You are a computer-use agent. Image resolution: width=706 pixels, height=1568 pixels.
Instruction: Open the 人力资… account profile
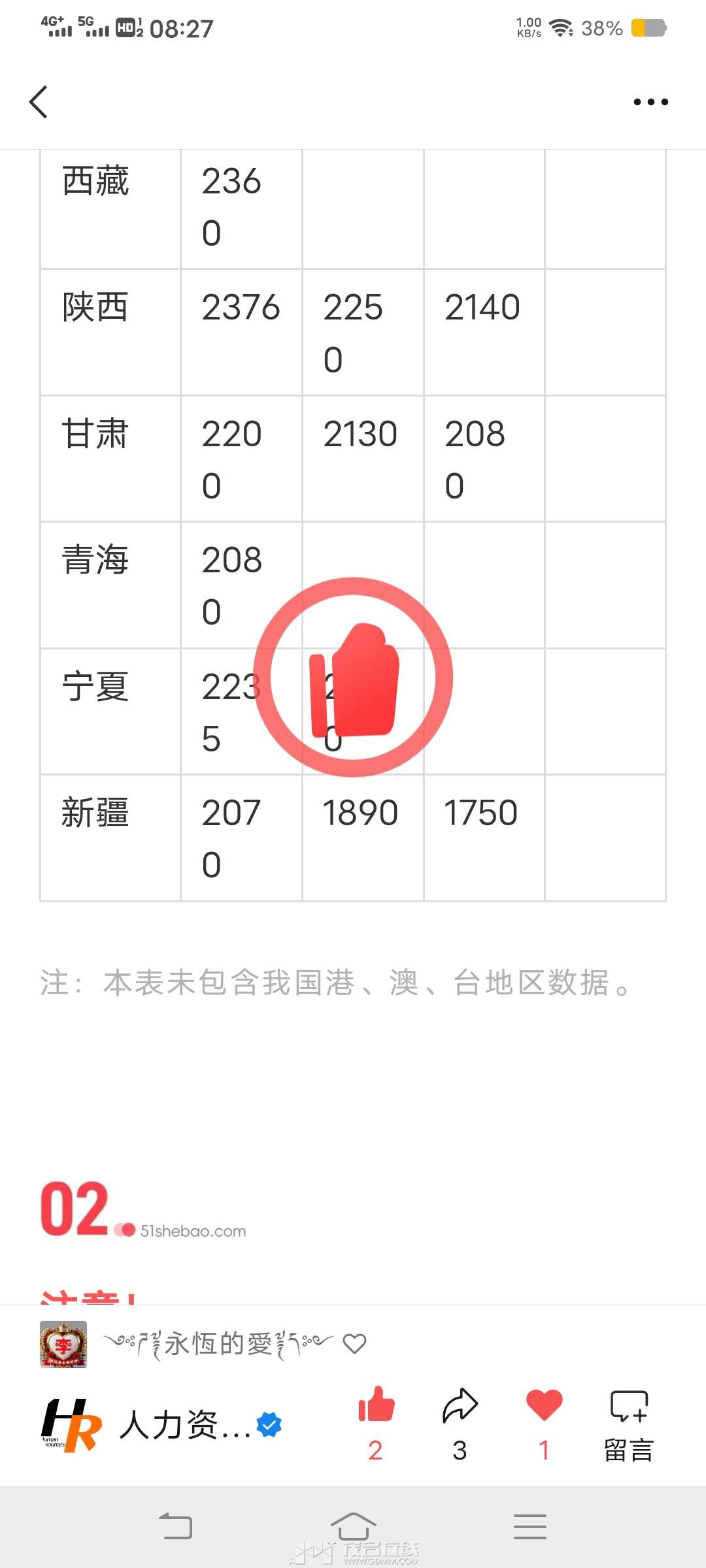click(x=161, y=1425)
